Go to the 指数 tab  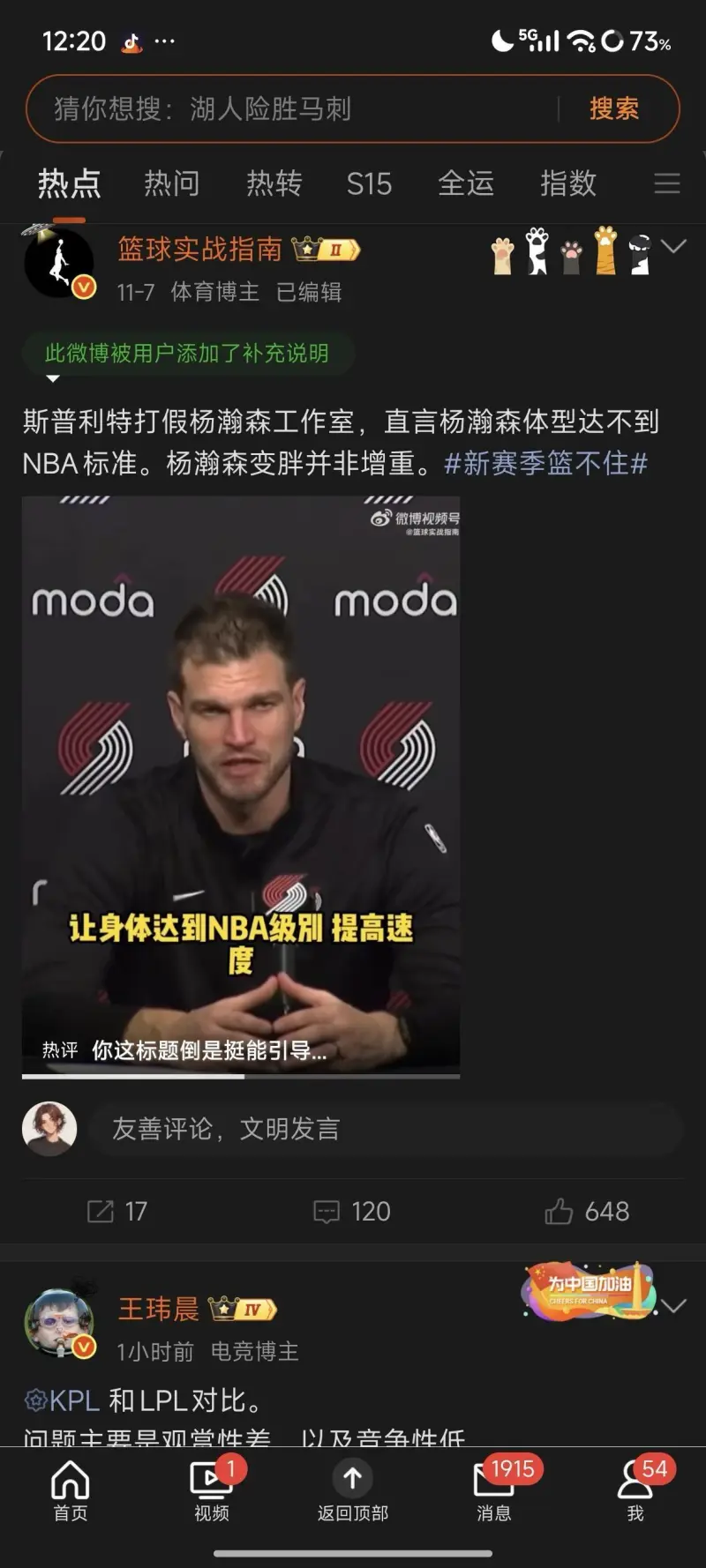(568, 183)
